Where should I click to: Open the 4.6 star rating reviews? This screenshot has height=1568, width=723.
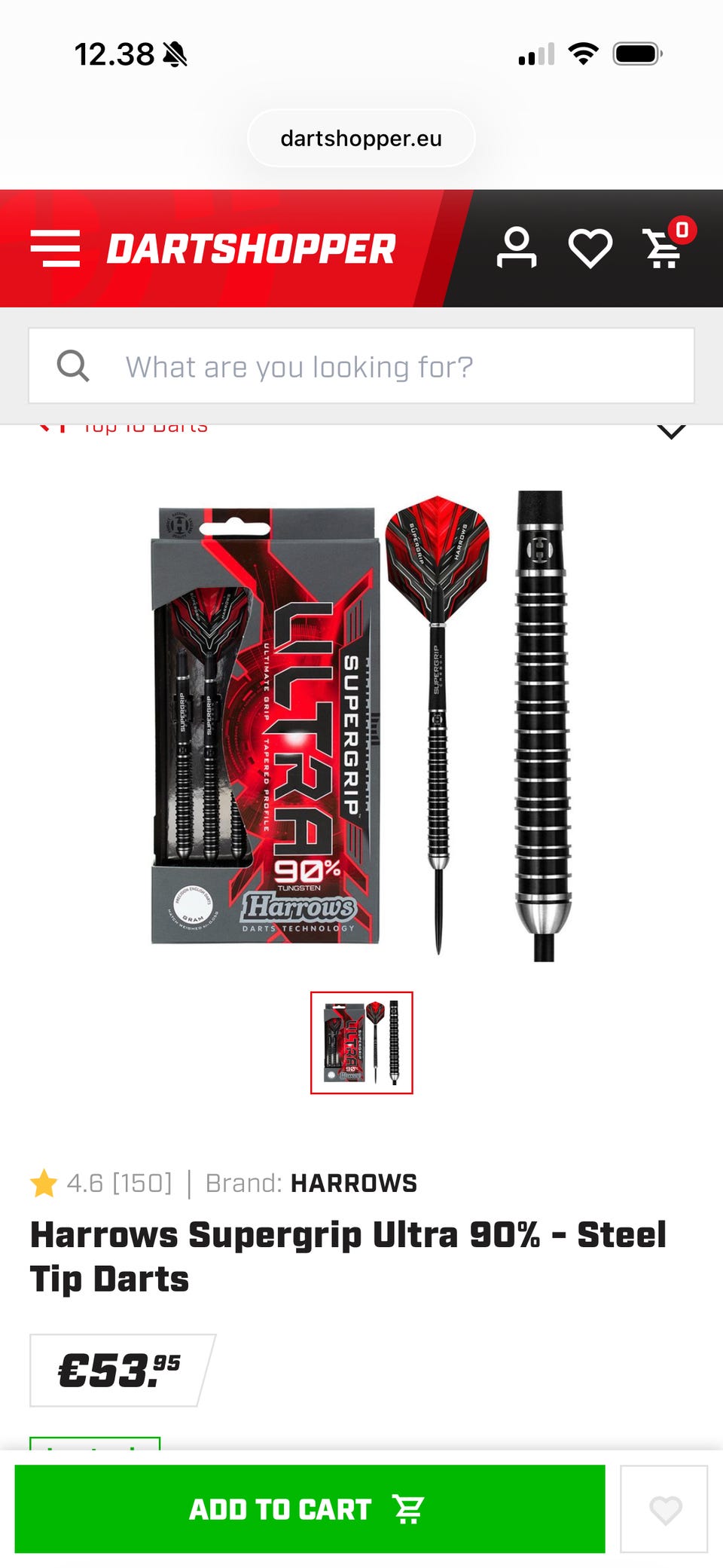pyautogui.click(x=102, y=1183)
